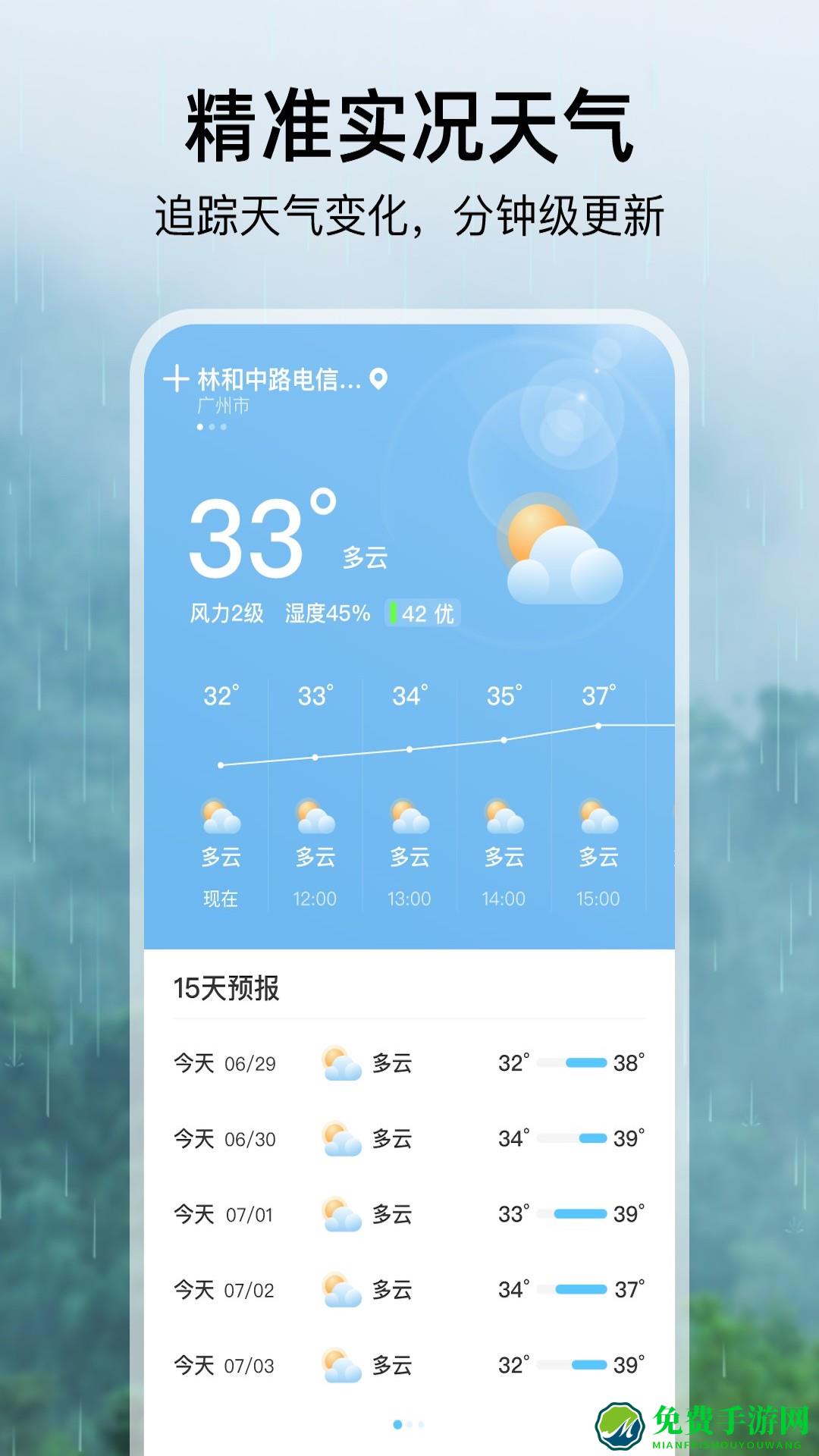
Task: Tap the 多云 icon under 12:00
Action: [315, 815]
